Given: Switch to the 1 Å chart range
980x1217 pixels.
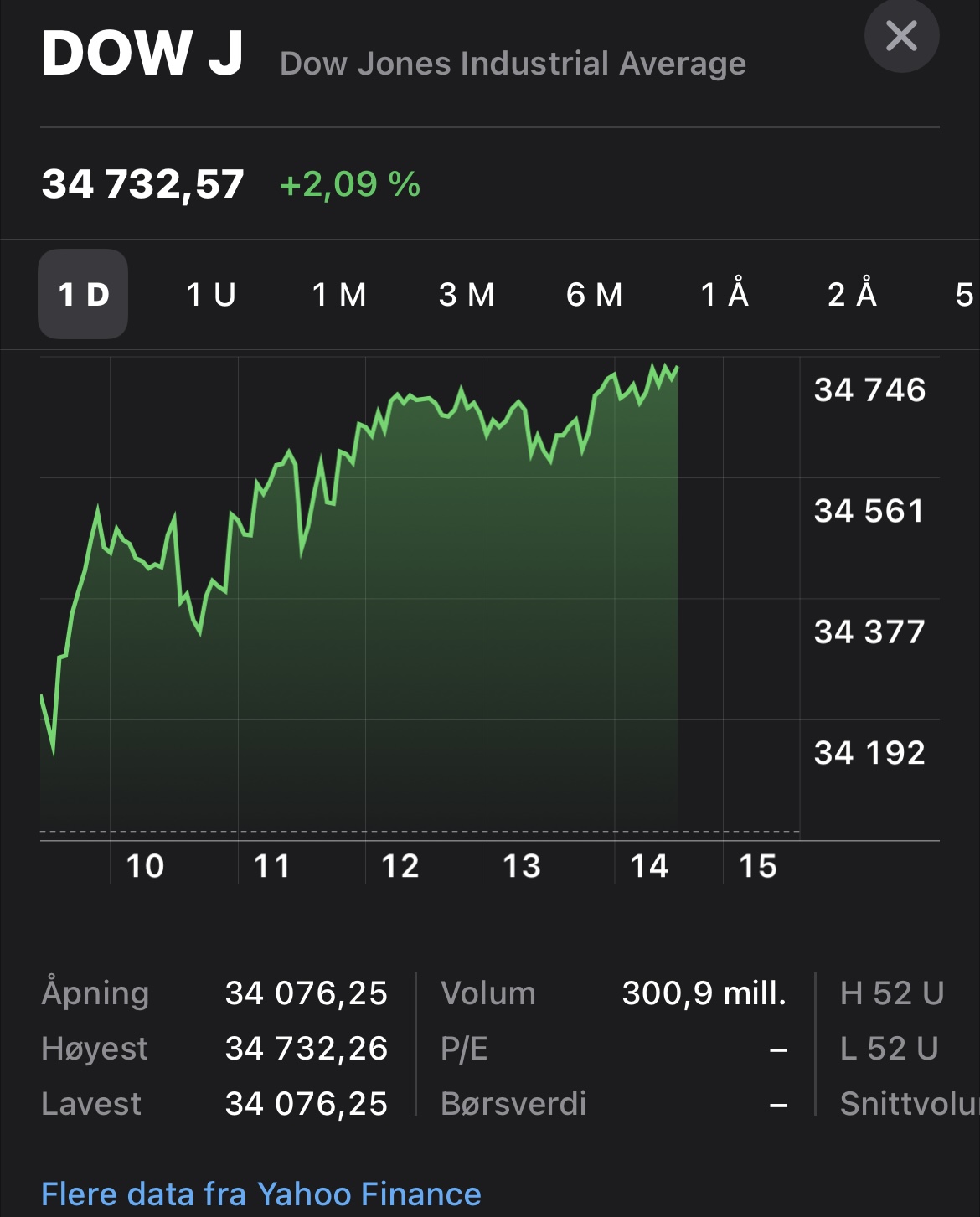Looking at the screenshot, I should (725, 294).
